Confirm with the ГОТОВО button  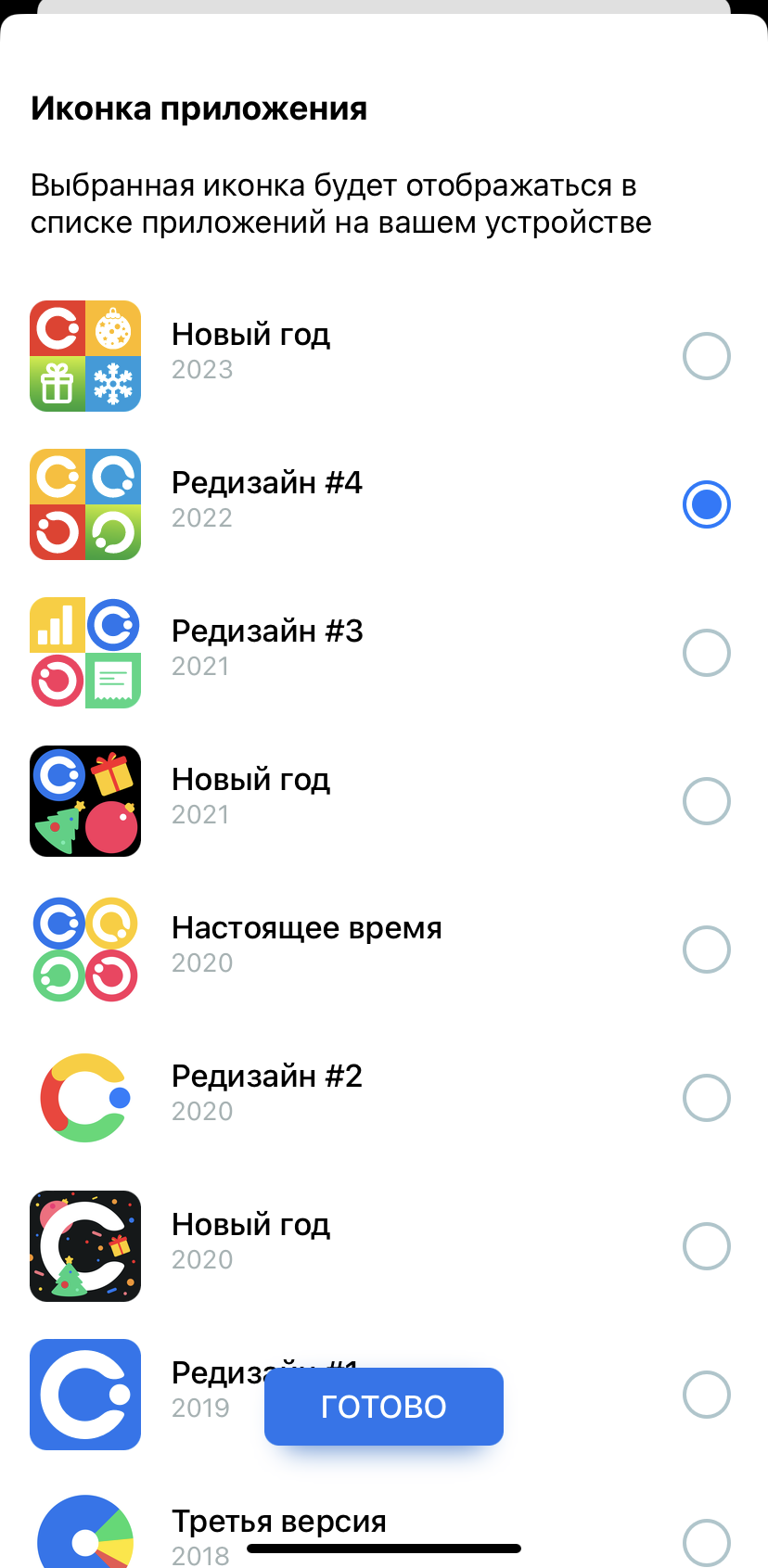tap(383, 1407)
